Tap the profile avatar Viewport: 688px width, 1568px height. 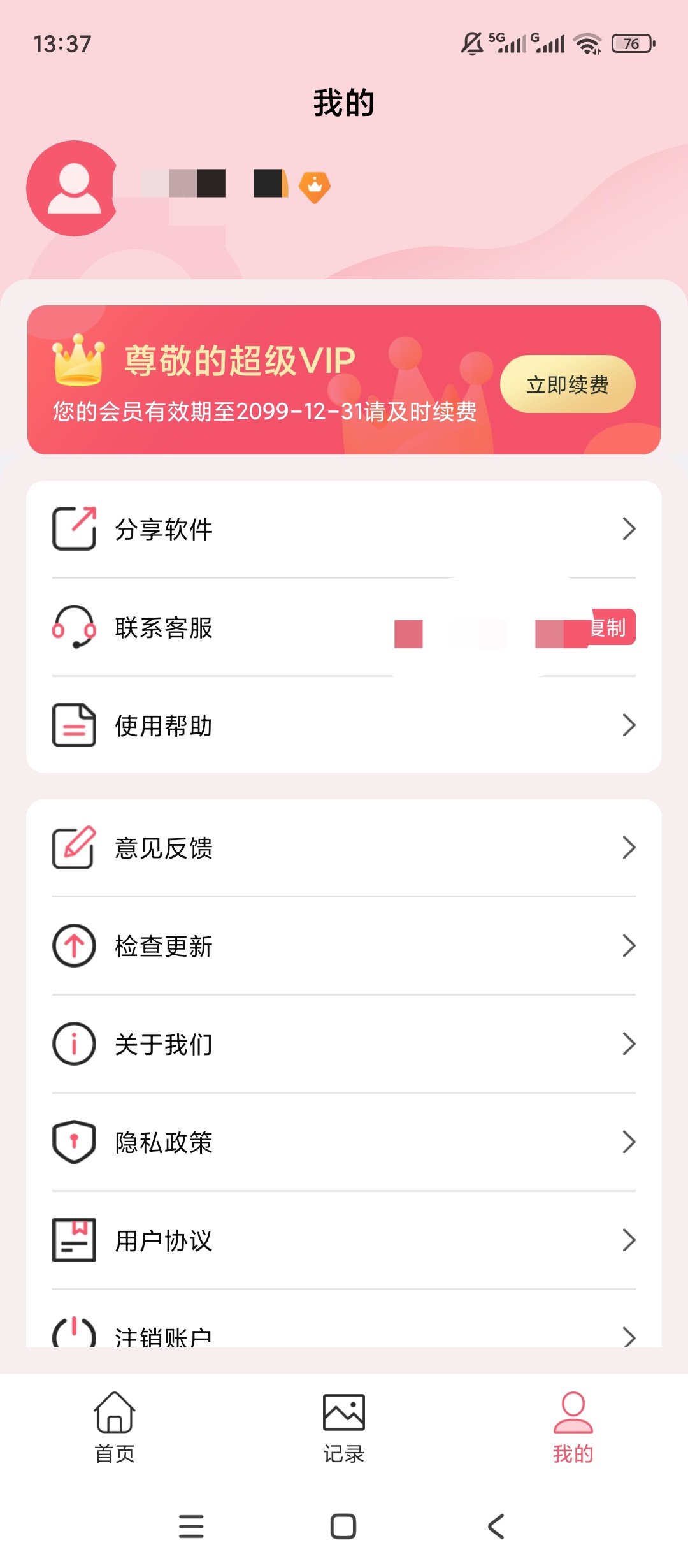pos(74,188)
